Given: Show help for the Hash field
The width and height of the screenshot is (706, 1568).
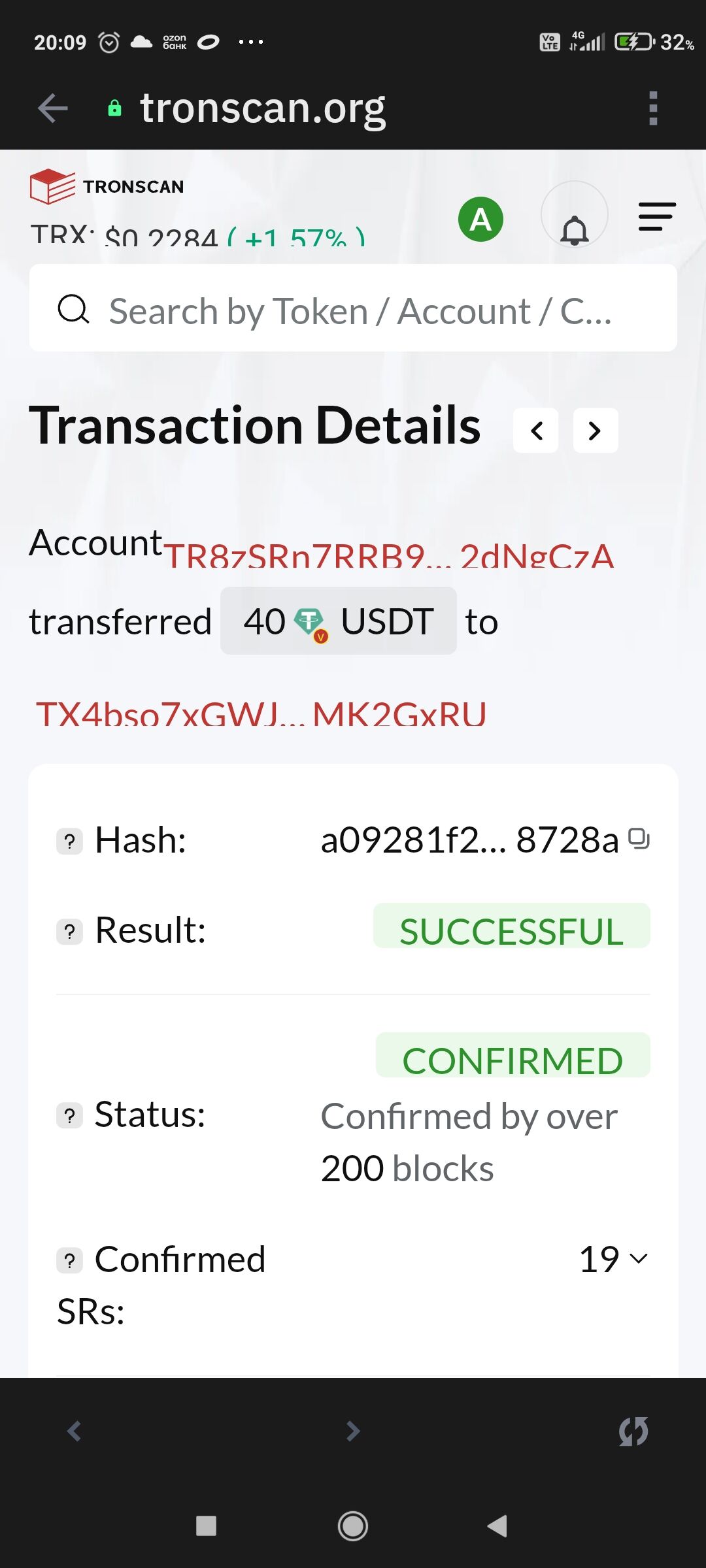Looking at the screenshot, I should coord(70,841).
